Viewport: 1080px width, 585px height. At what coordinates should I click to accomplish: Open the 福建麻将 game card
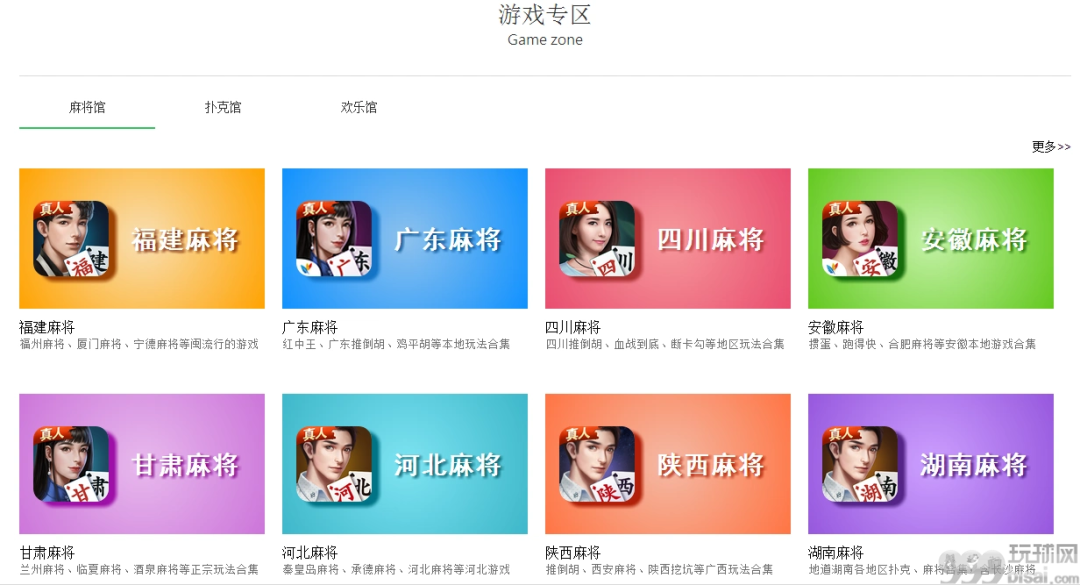click(x=142, y=239)
